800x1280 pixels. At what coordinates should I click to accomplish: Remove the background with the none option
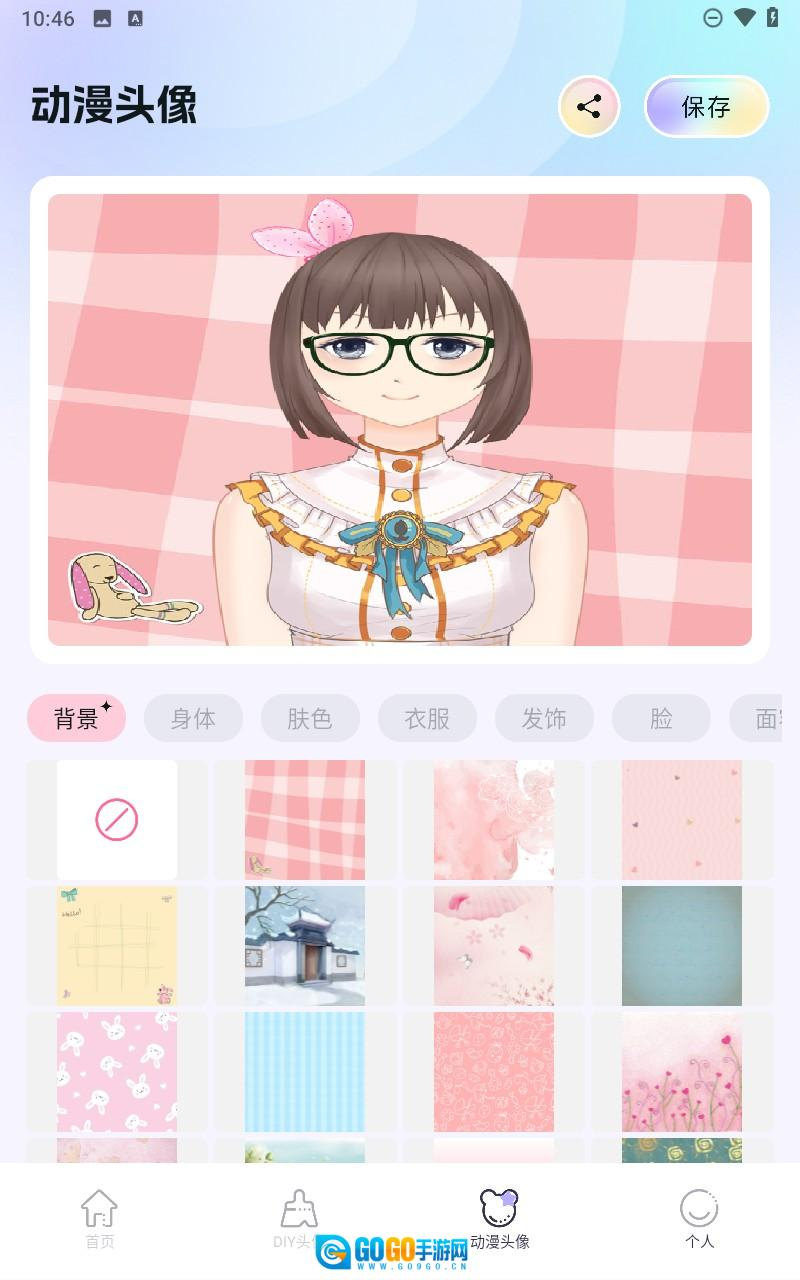[117, 820]
